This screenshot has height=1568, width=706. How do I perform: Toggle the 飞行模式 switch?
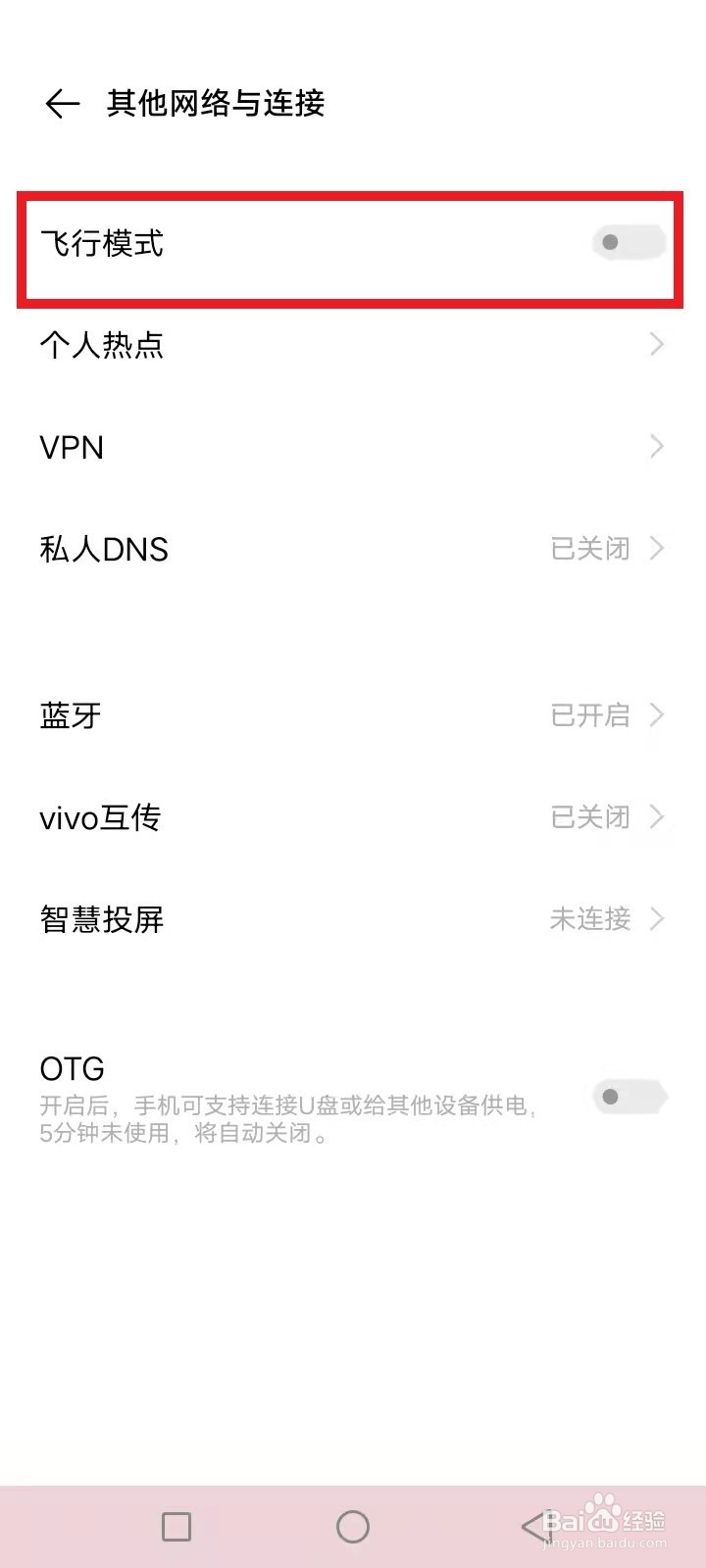[629, 242]
